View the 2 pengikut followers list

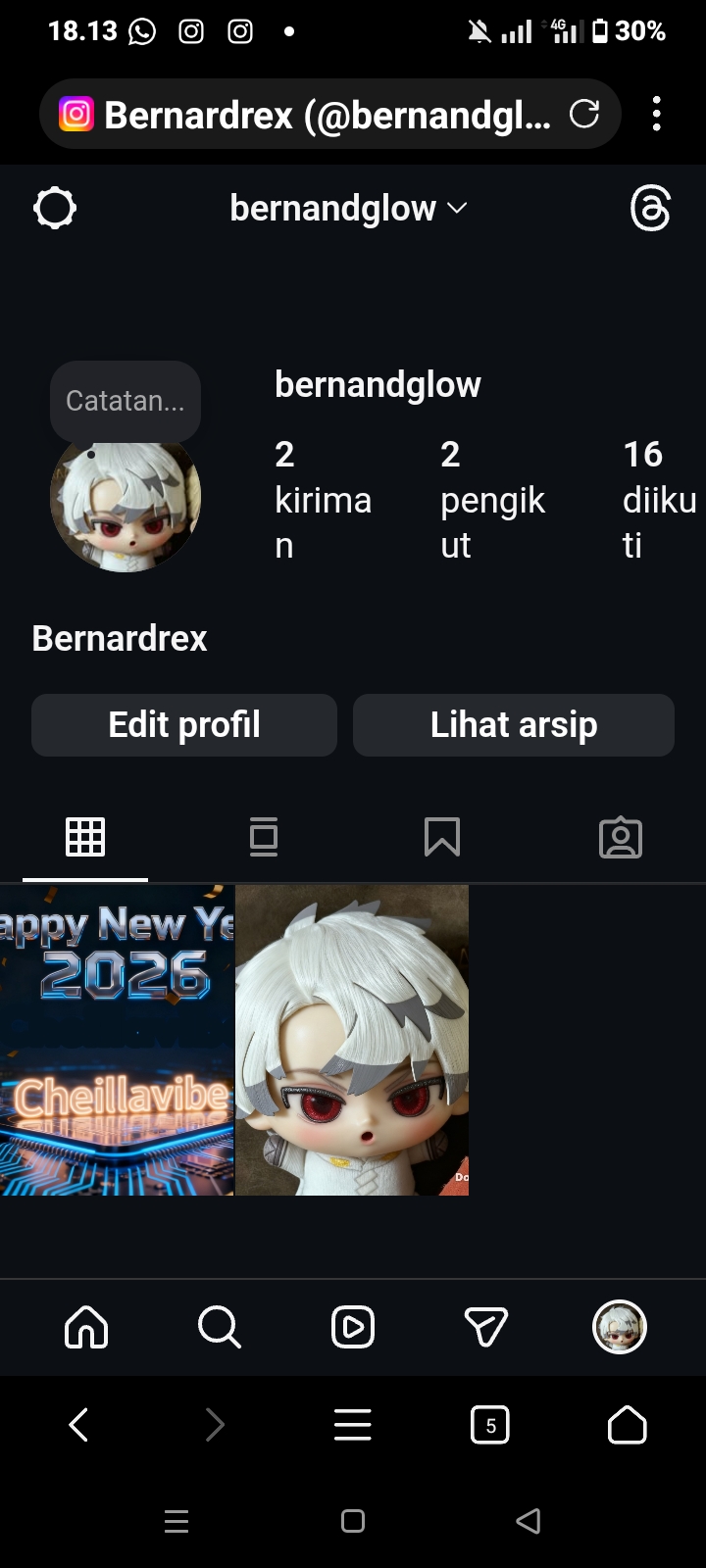pos(492,500)
